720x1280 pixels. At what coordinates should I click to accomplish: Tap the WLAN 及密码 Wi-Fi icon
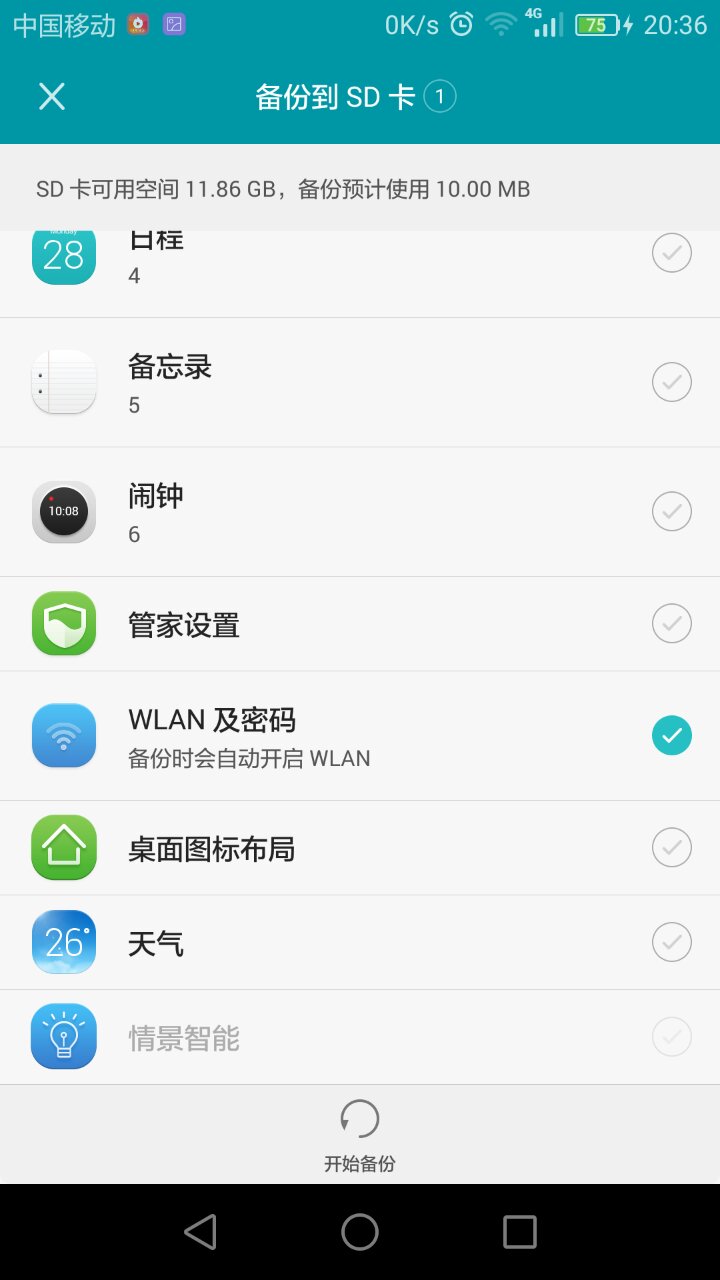pos(64,735)
